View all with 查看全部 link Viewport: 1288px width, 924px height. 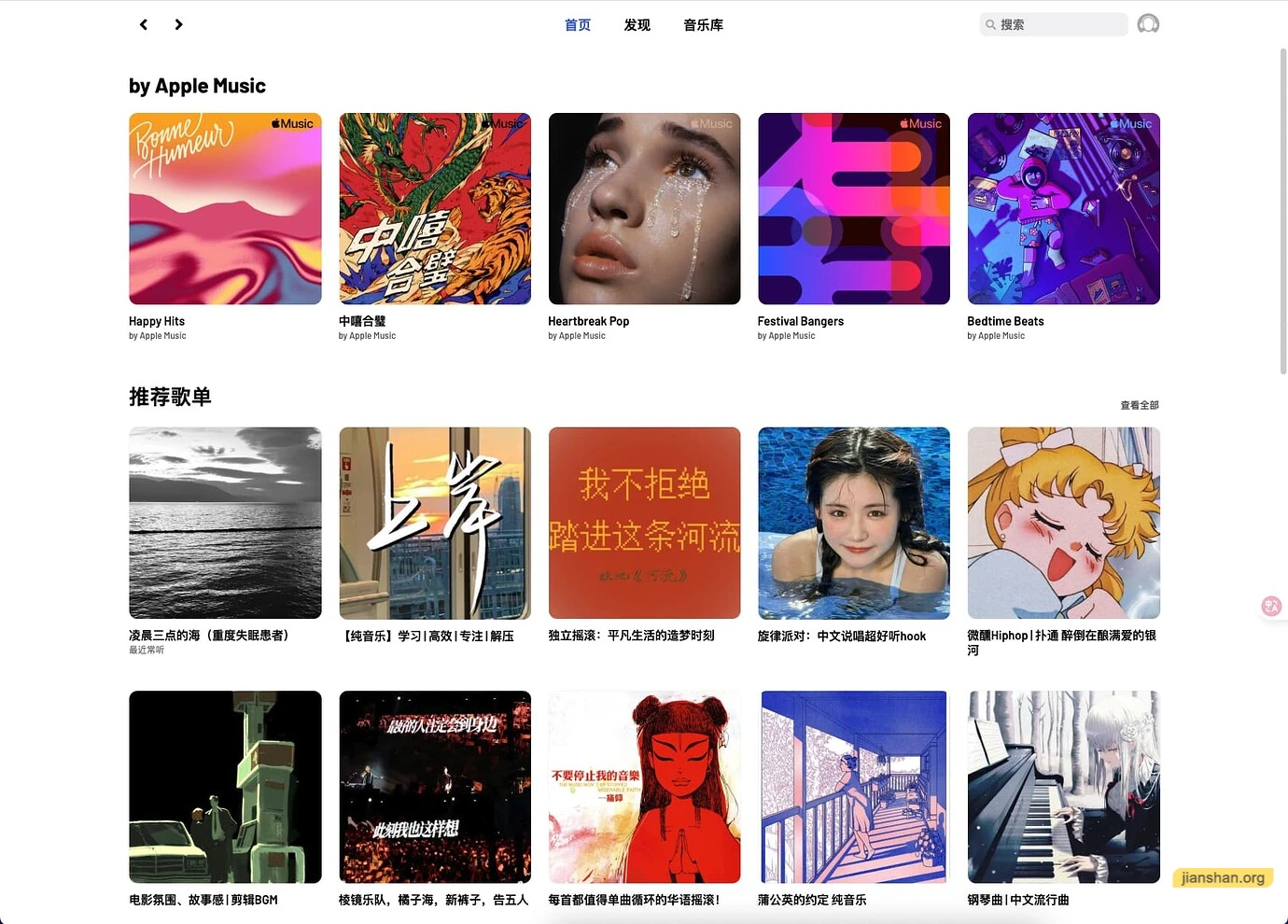[1139, 405]
